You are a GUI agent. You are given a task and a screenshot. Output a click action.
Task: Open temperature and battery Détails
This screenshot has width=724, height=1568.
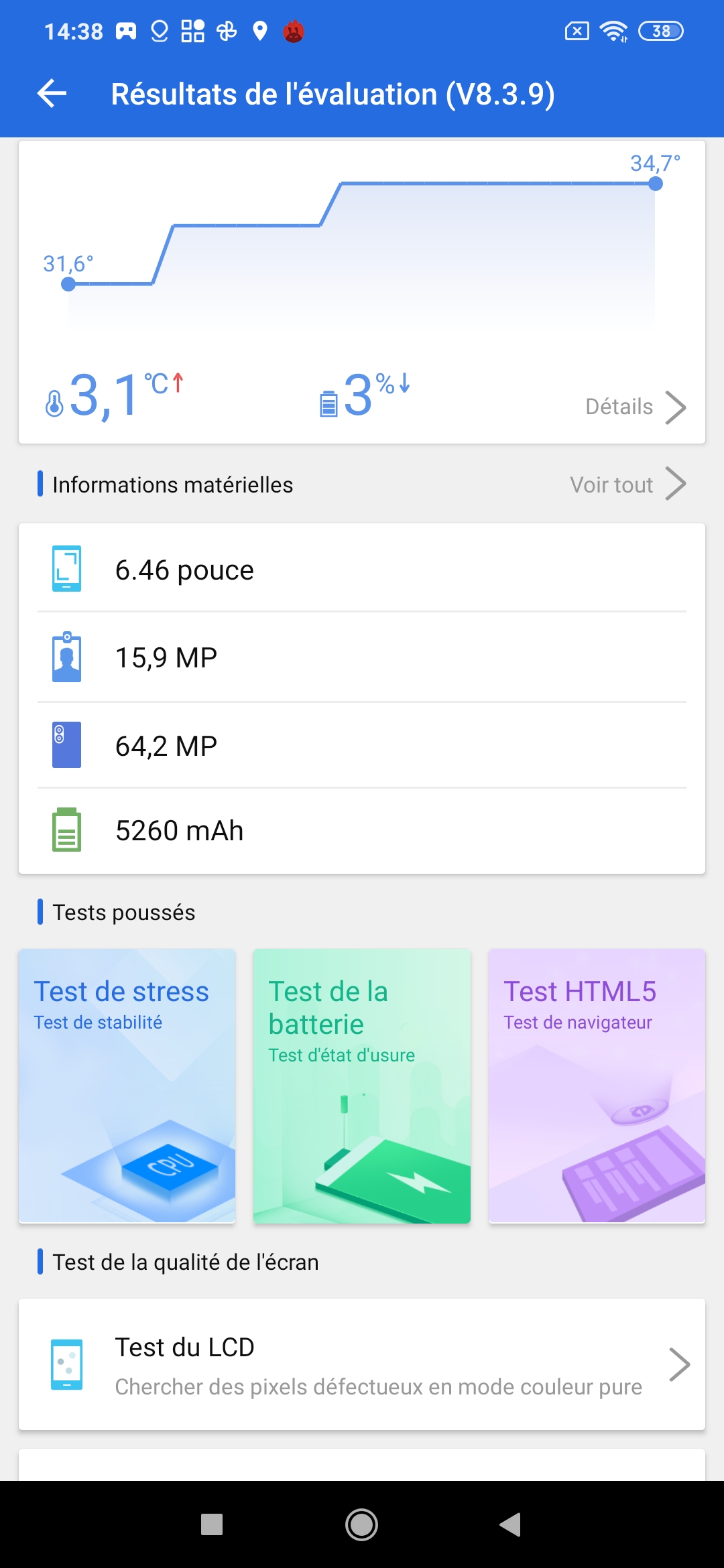point(634,407)
